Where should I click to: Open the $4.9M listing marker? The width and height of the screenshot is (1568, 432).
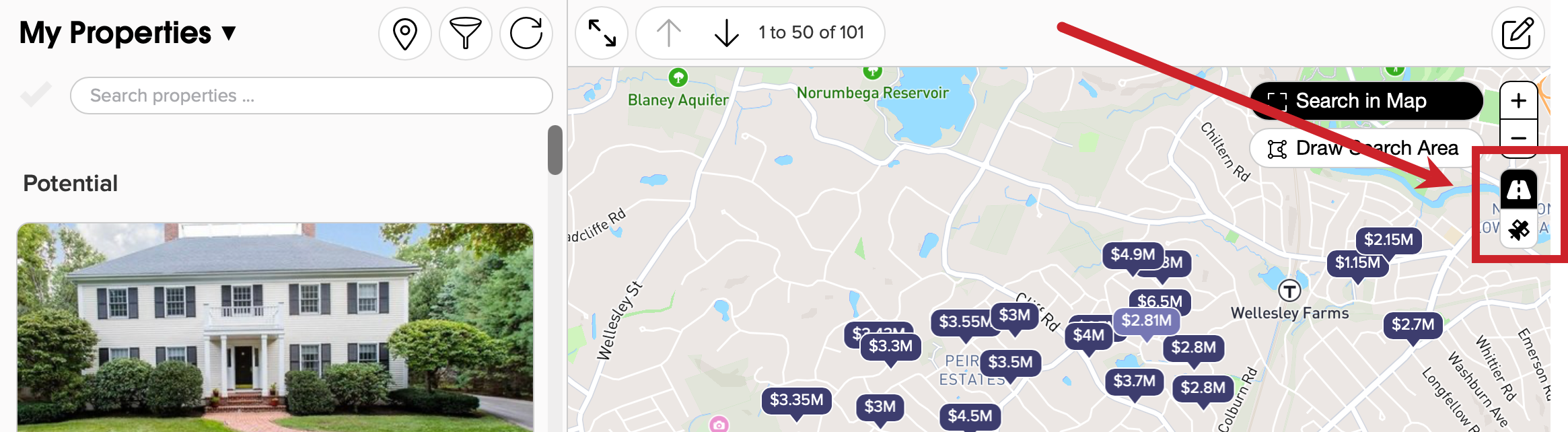tap(1133, 255)
